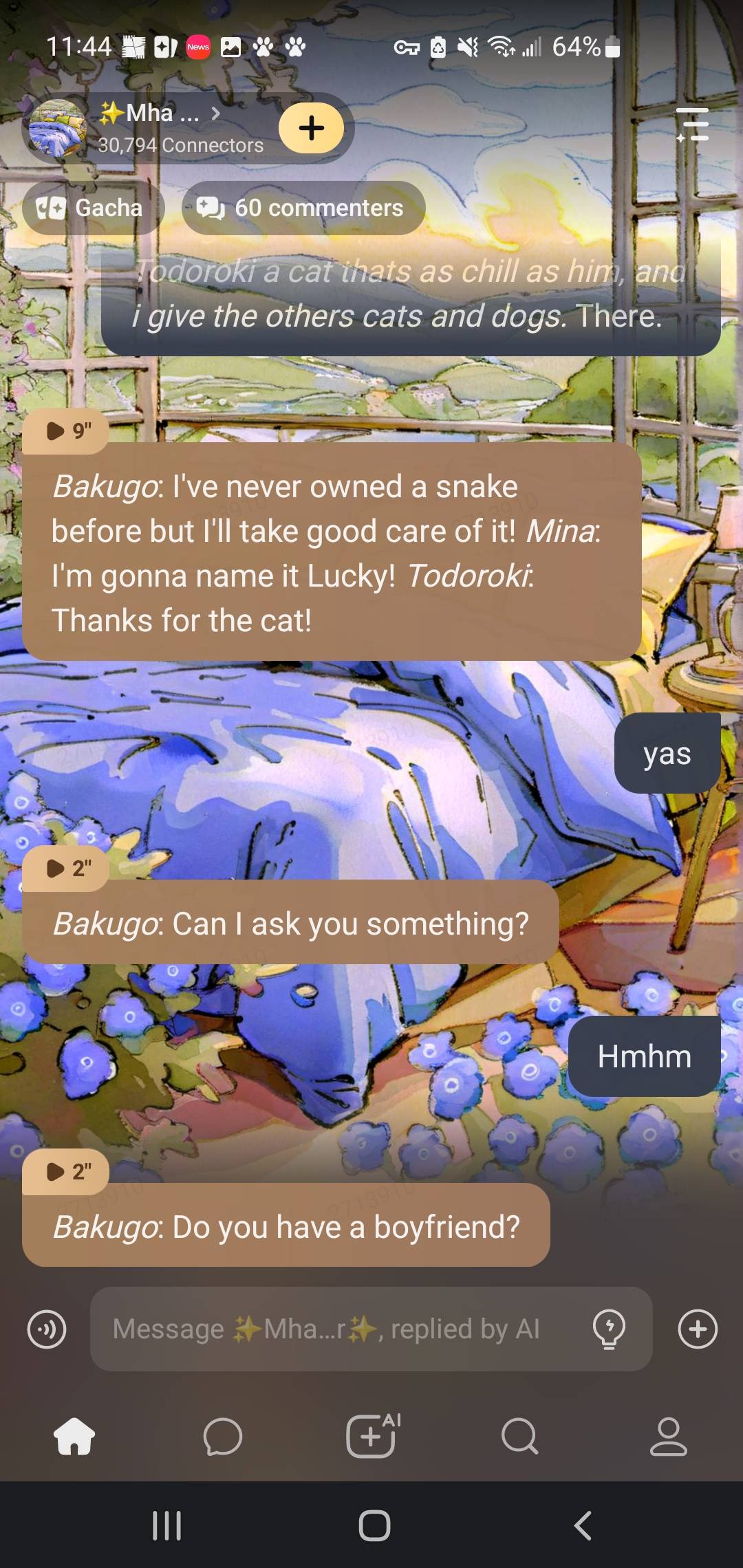
Task: Tap the system back button
Action: click(583, 1526)
